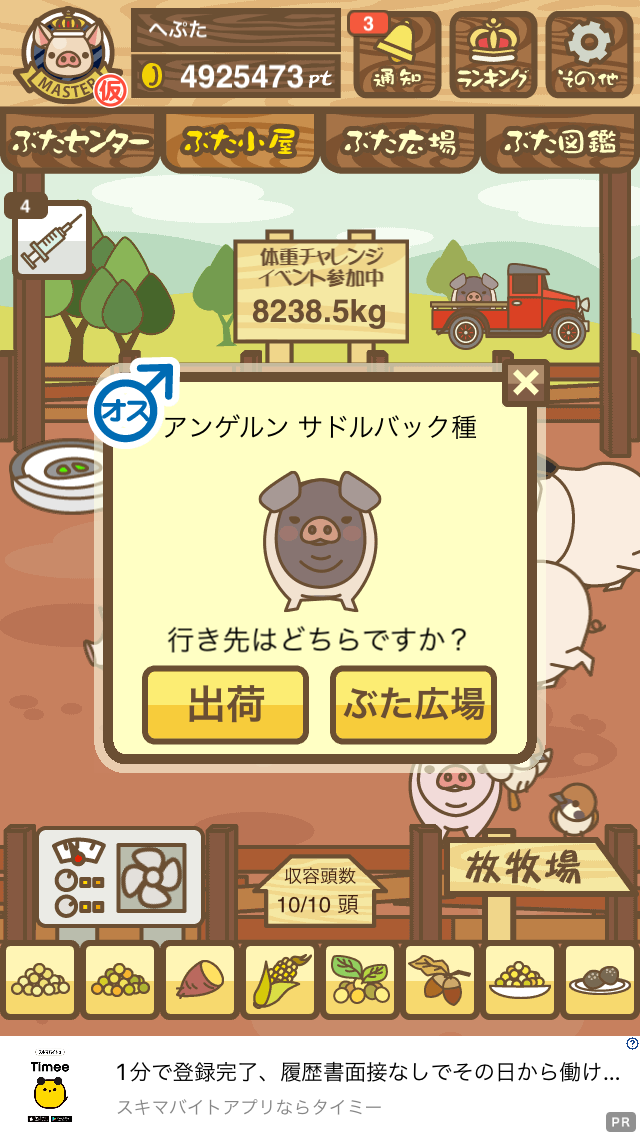Open the ventilation fan control panel

[120, 877]
